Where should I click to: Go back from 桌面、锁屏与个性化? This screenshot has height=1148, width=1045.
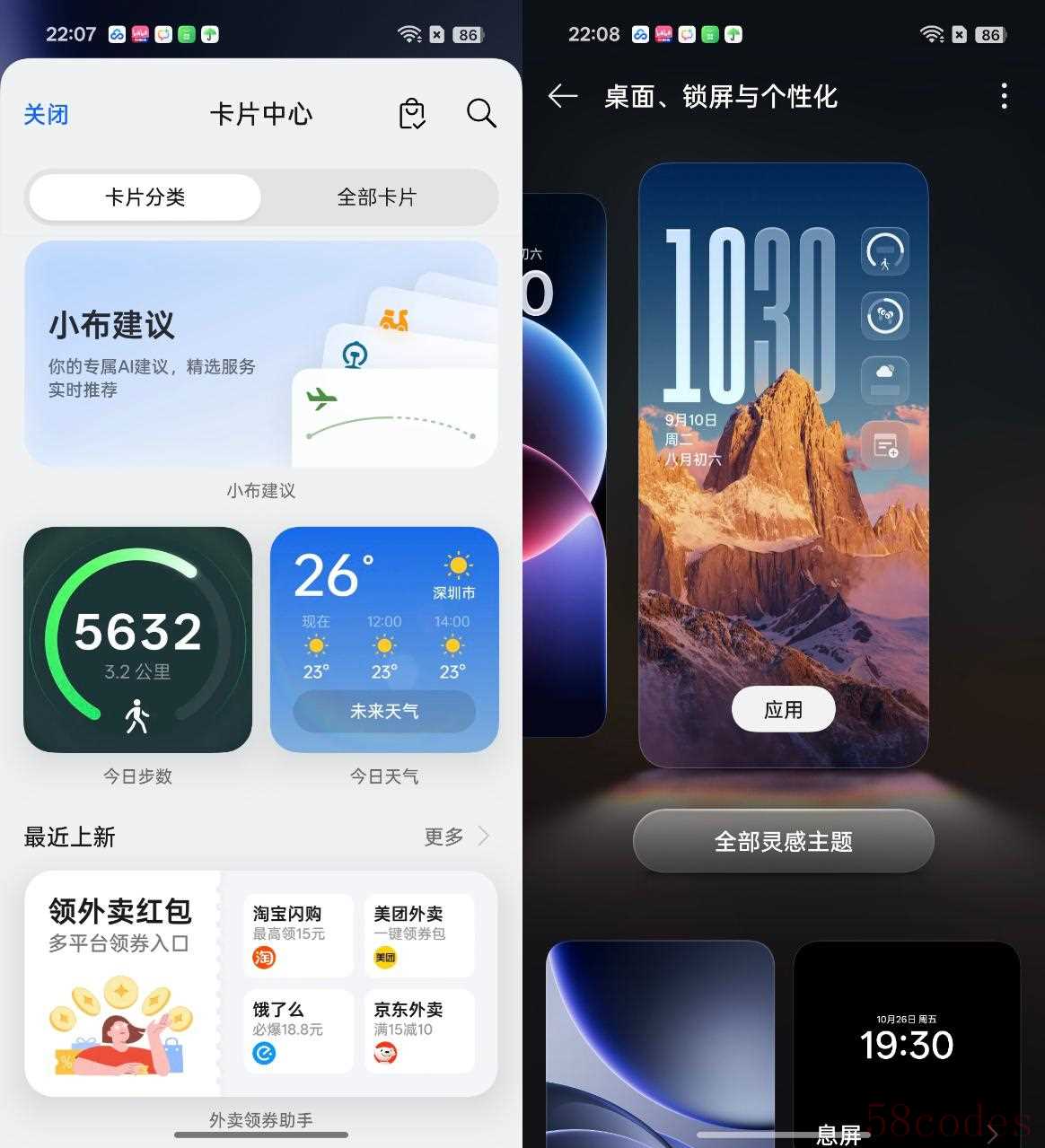tap(563, 96)
